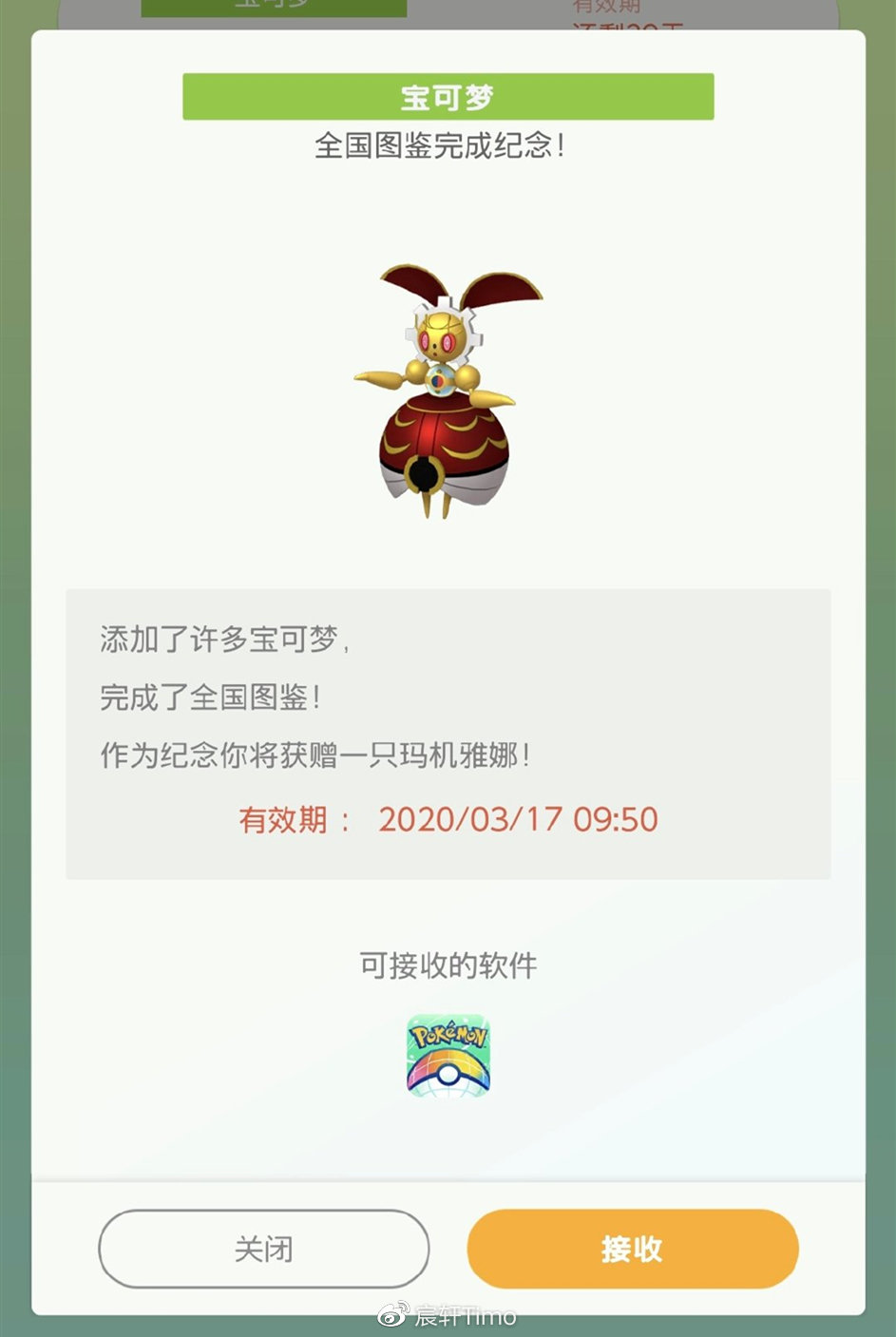Select the gray gift description box

(448, 734)
